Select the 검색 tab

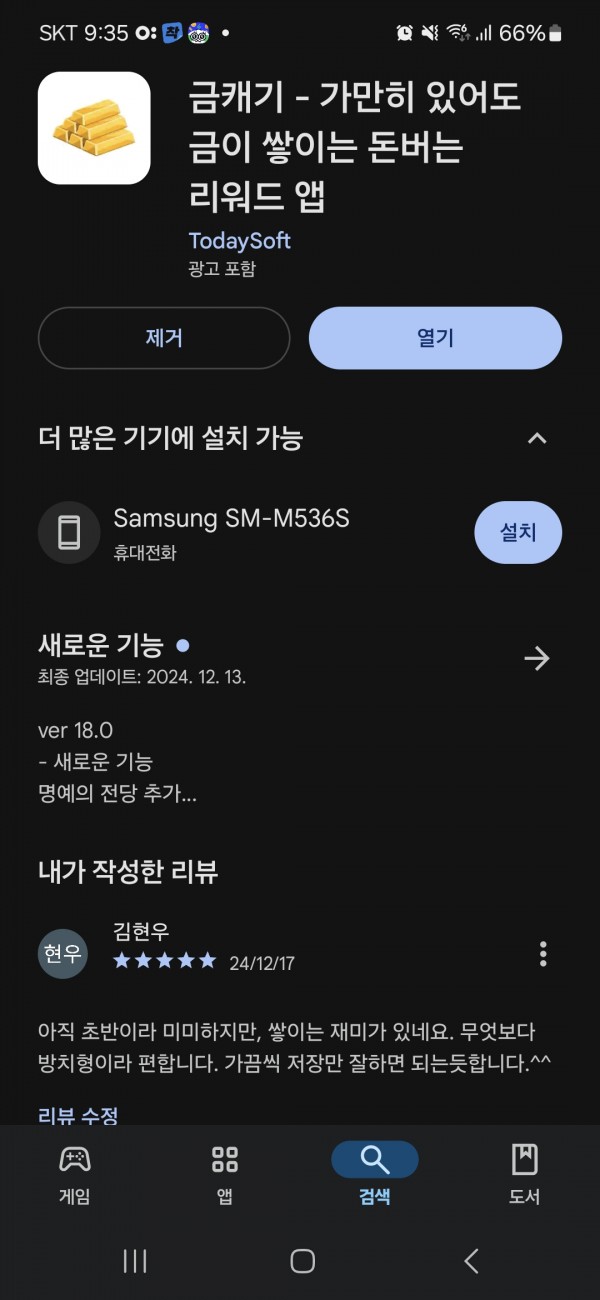click(x=375, y=1175)
